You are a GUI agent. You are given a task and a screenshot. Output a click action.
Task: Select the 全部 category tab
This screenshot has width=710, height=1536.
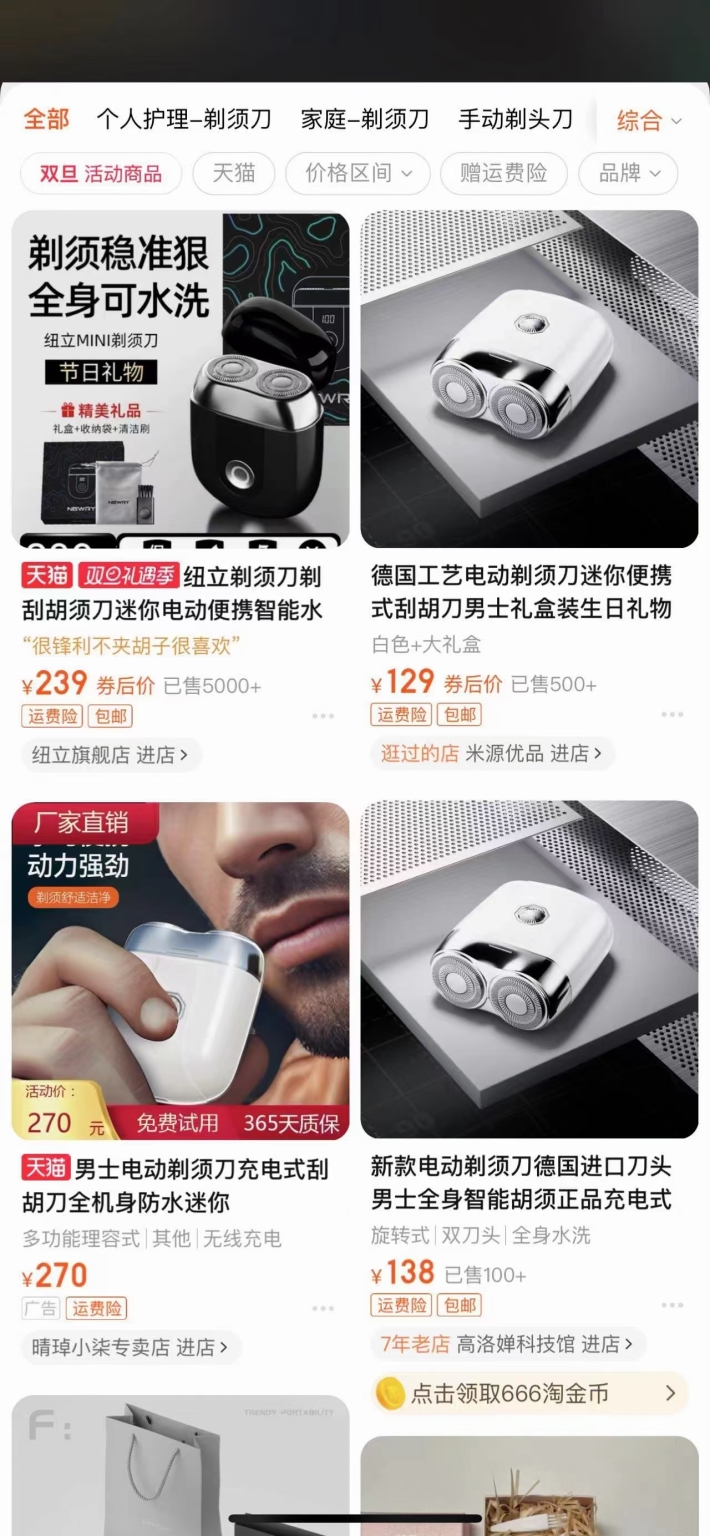coord(46,120)
